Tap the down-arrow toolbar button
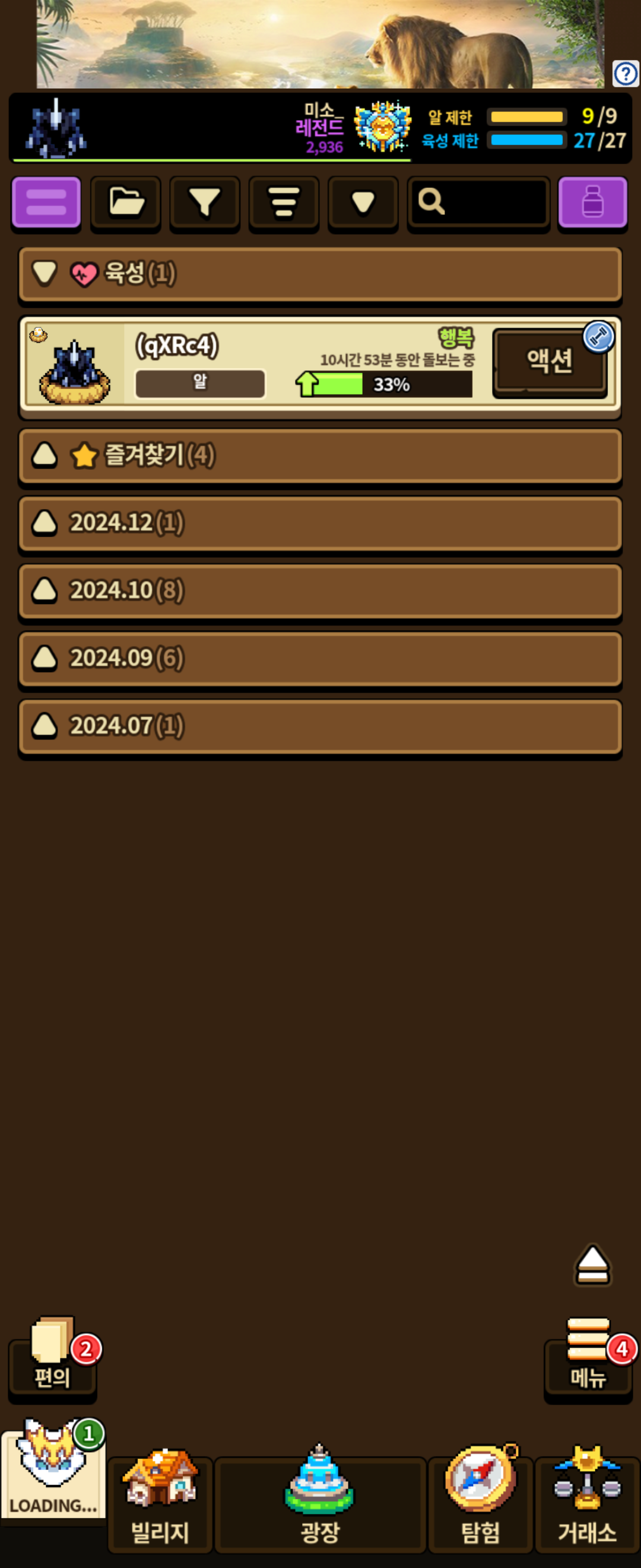The width and height of the screenshot is (641, 1568). point(363,203)
